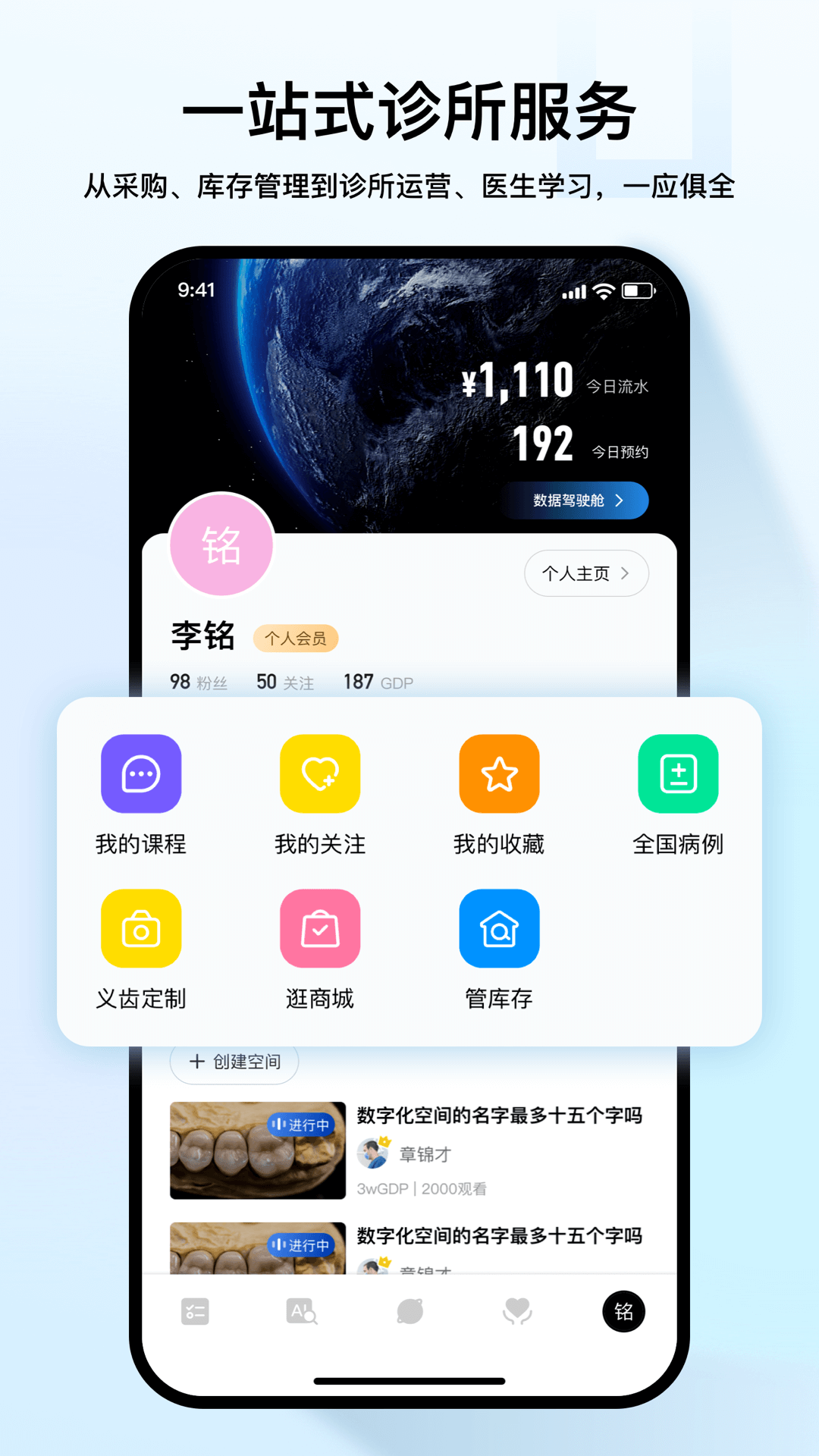Screen dimensions: 819x1456
Task: Open the heart-hands tab in bottom bar
Action: (x=516, y=1311)
